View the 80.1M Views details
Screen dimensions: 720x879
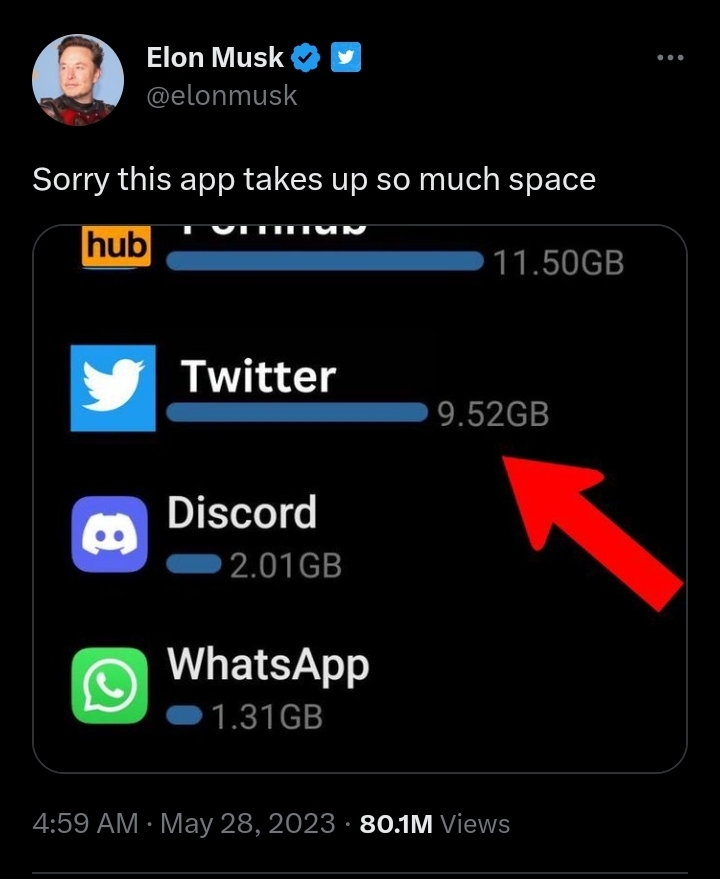tap(434, 824)
